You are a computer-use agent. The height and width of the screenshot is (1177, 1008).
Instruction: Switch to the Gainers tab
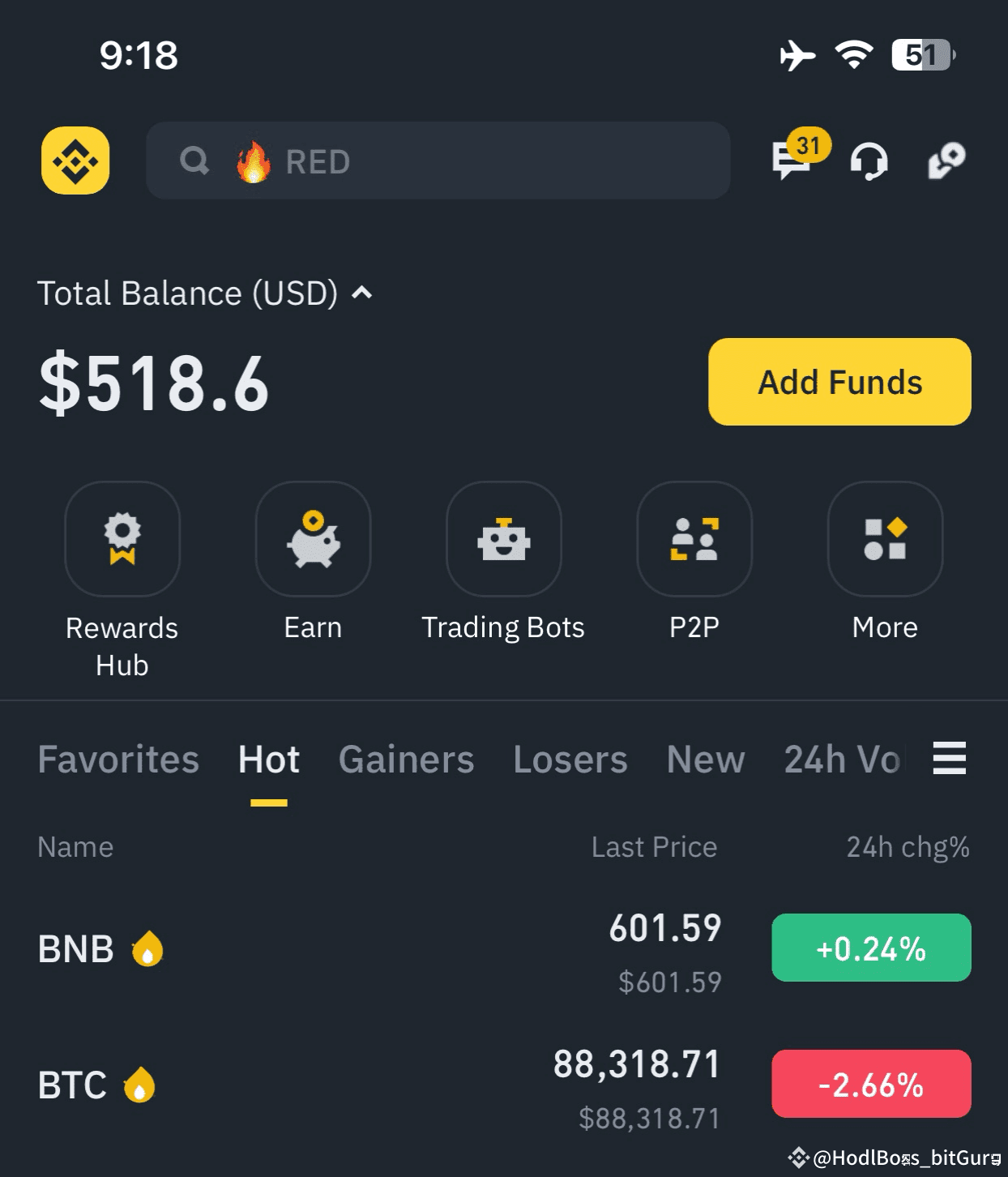point(406,760)
